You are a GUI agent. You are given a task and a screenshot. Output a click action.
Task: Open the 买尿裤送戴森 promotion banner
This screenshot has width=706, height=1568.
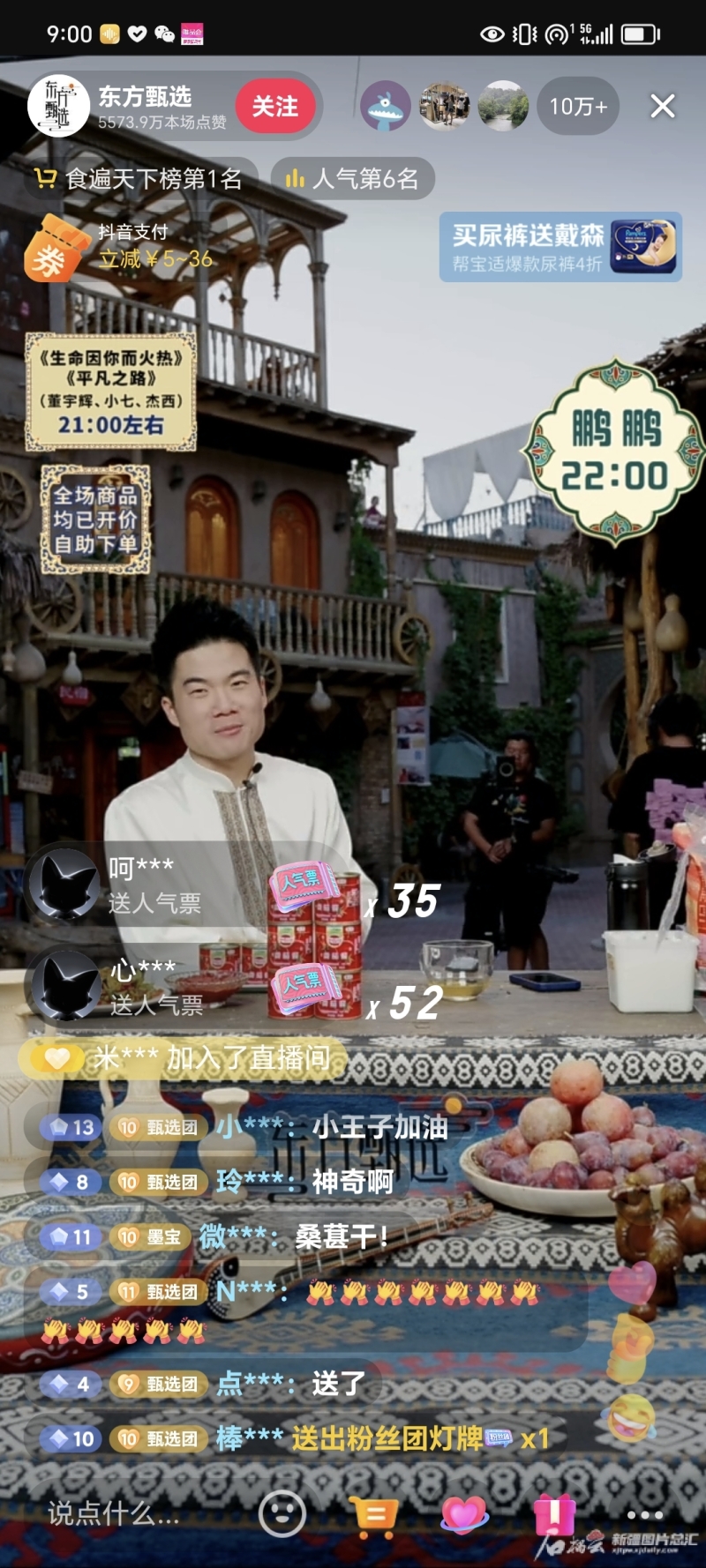click(560, 247)
